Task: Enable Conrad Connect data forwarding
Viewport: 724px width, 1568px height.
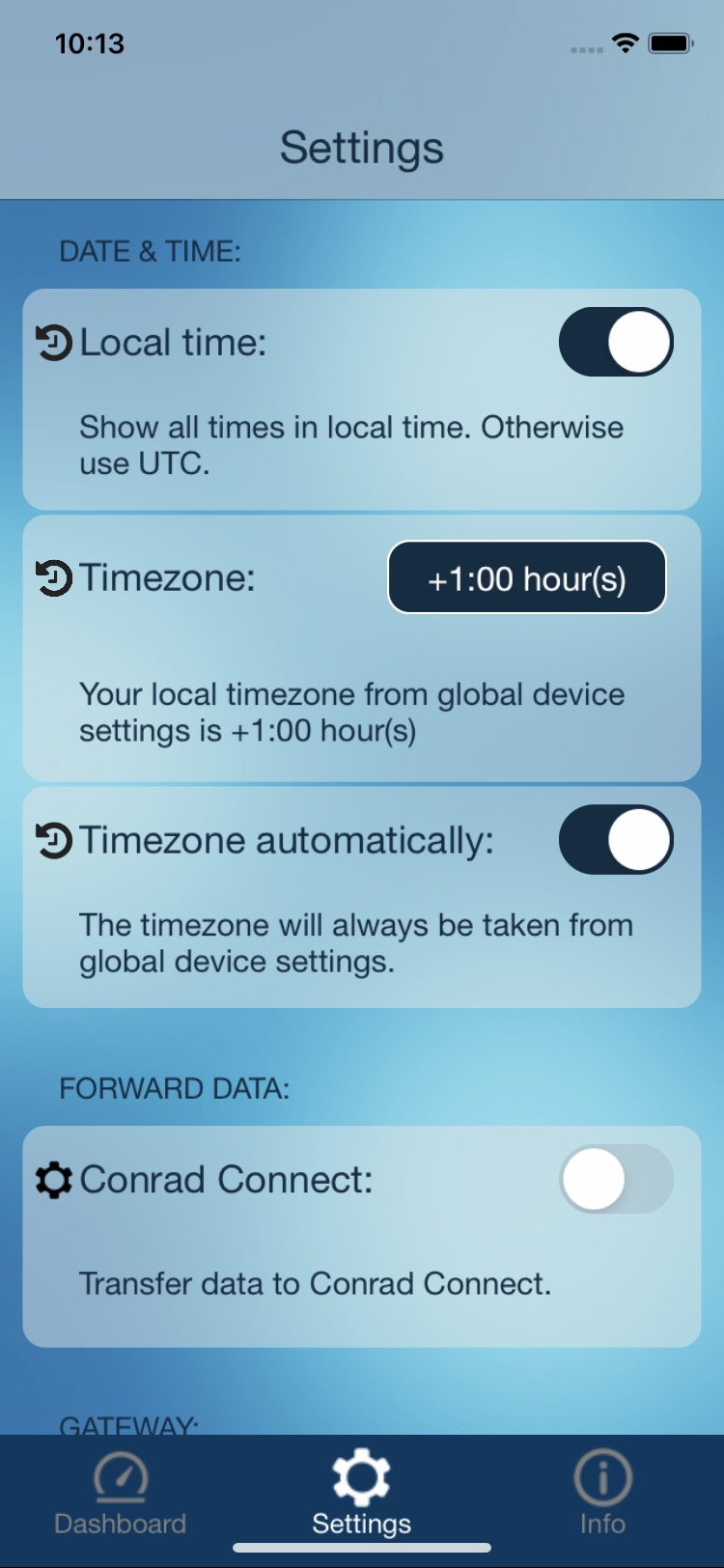Action: (616, 1179)
